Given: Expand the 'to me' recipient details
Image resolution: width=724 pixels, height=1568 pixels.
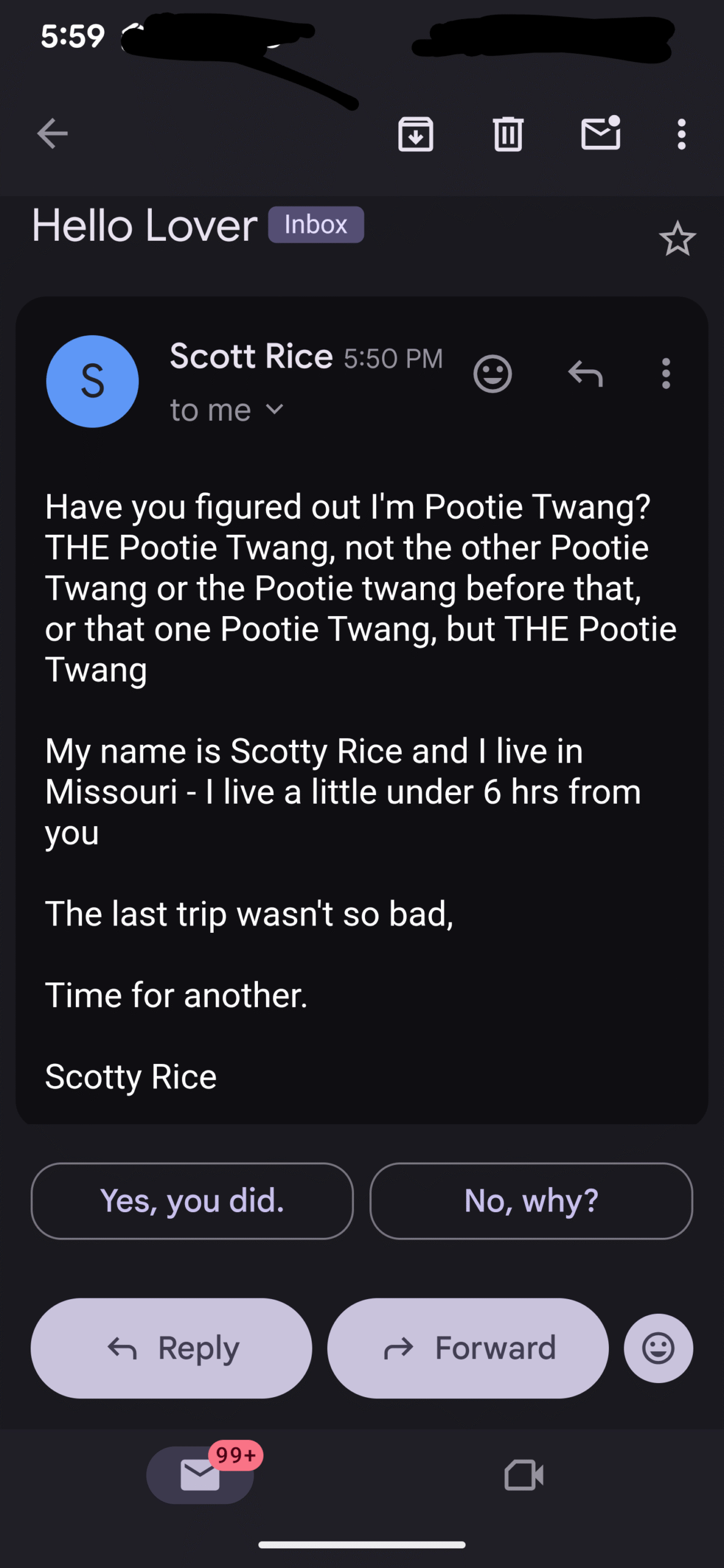Looking at the screenshot, I should 274,409.
